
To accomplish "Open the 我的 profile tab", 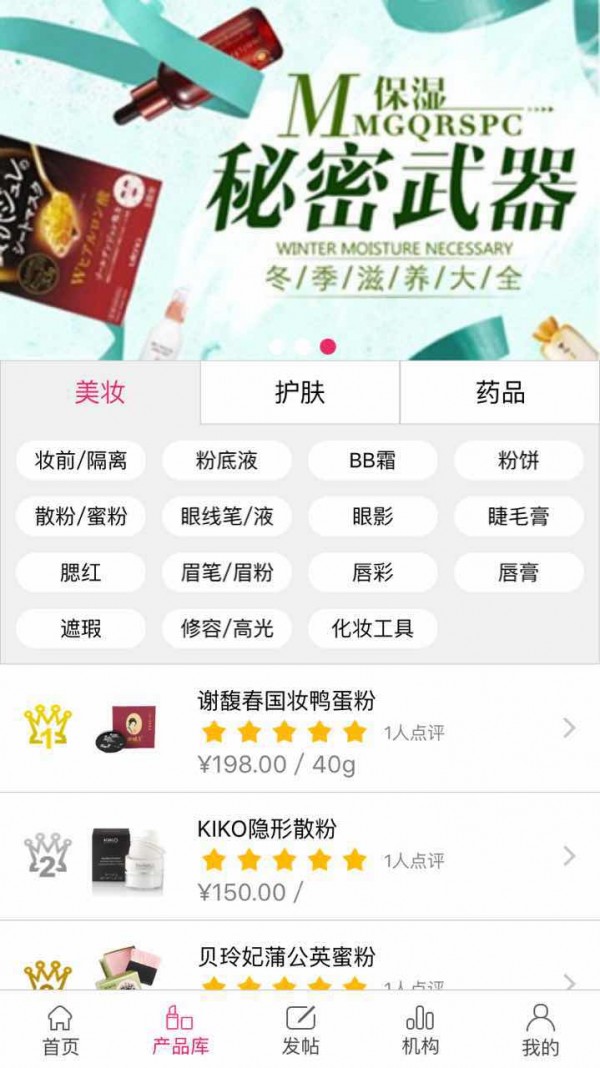I will click(x=540, y=1030).
